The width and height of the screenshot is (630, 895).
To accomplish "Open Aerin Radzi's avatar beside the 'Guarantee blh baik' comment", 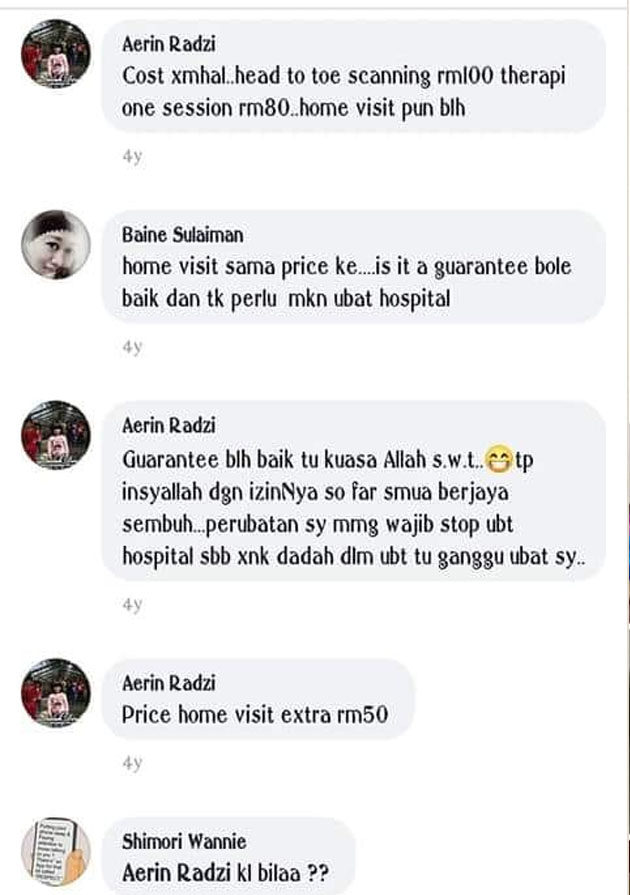I will coord(55,435).
